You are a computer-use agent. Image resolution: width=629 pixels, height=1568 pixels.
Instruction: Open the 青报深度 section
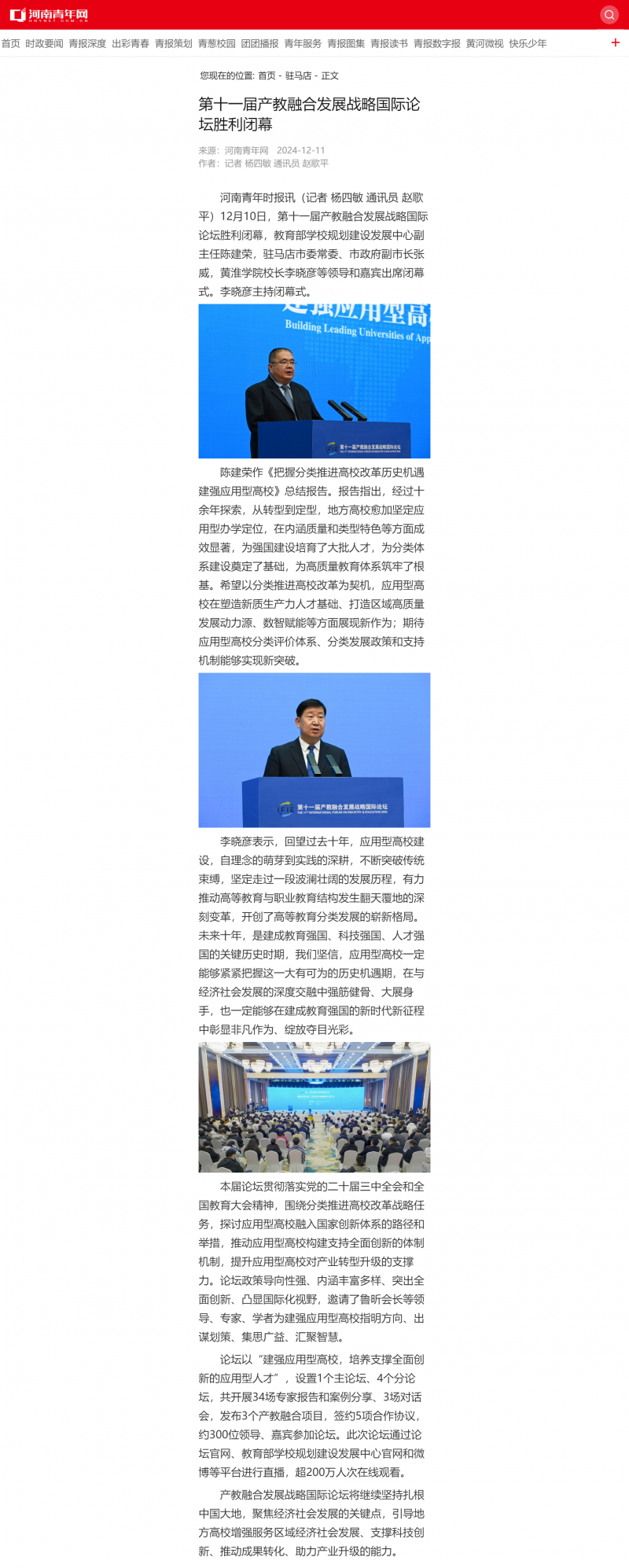(x=87, y=43)
